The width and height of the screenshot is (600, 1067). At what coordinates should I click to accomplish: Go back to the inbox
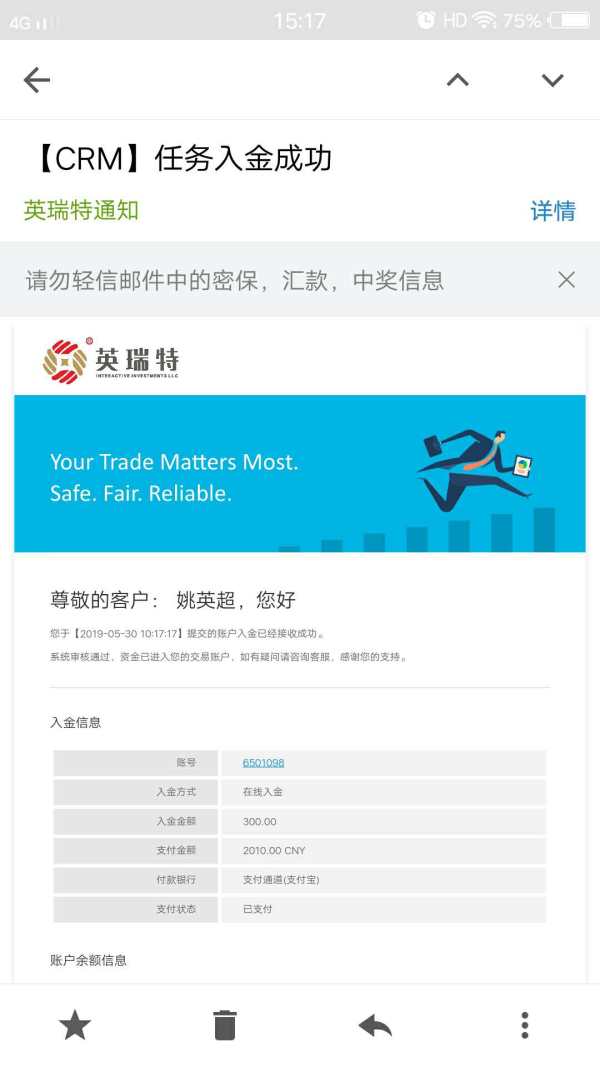coord(37,80)
